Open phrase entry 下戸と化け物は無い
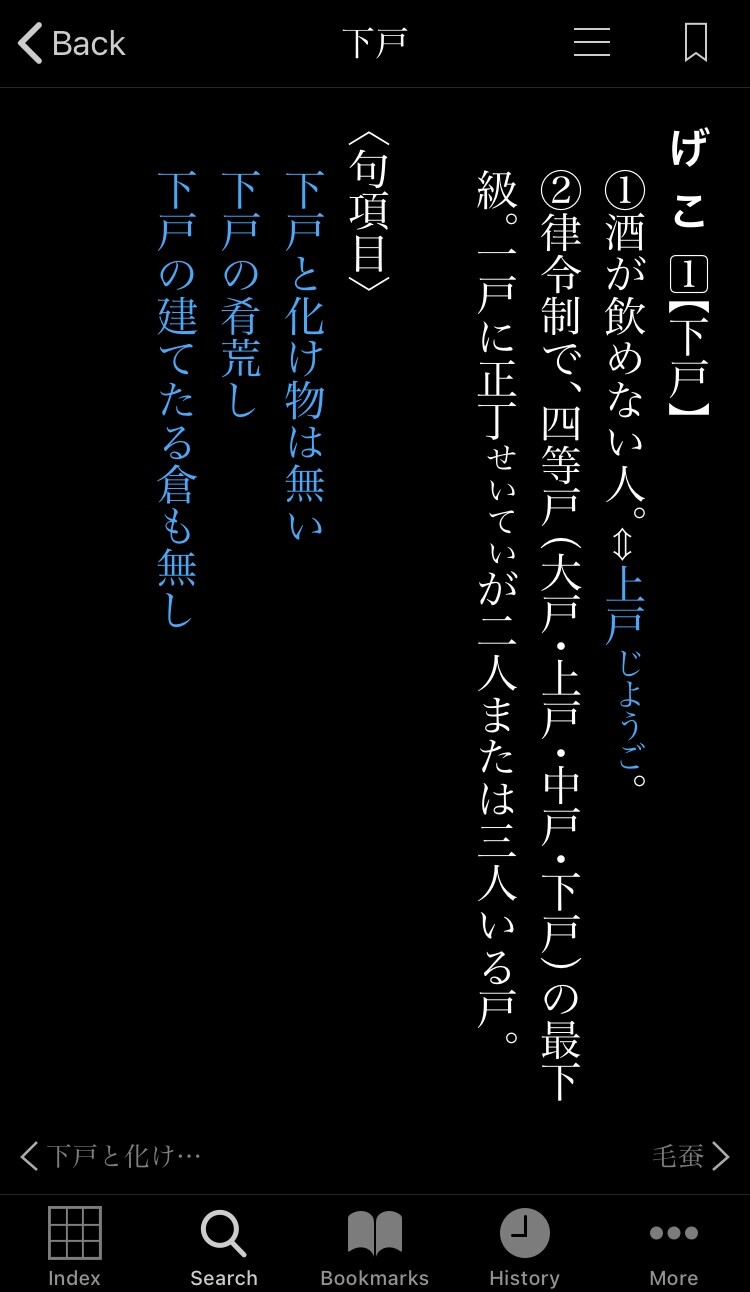750x1292 pixels. [x=304, y=355]
